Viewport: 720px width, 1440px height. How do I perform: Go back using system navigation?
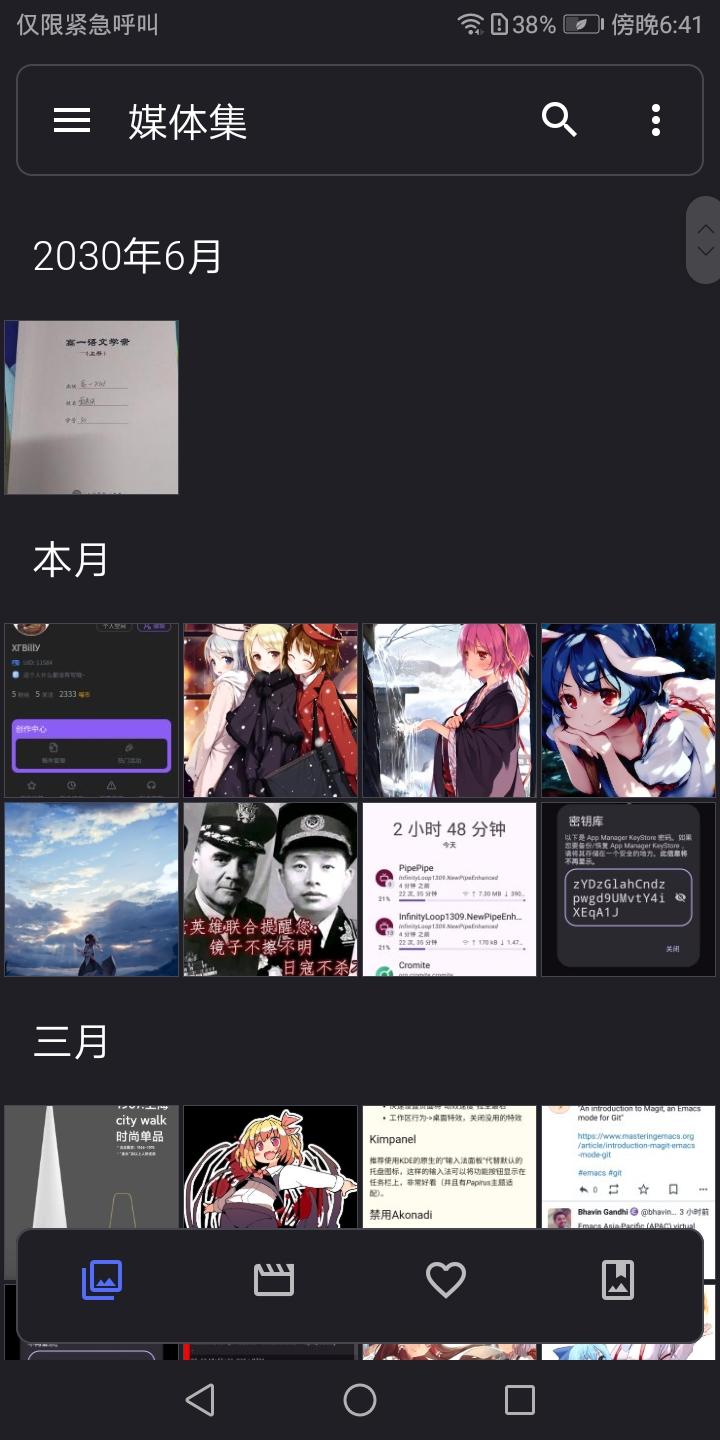[200, 1400]
